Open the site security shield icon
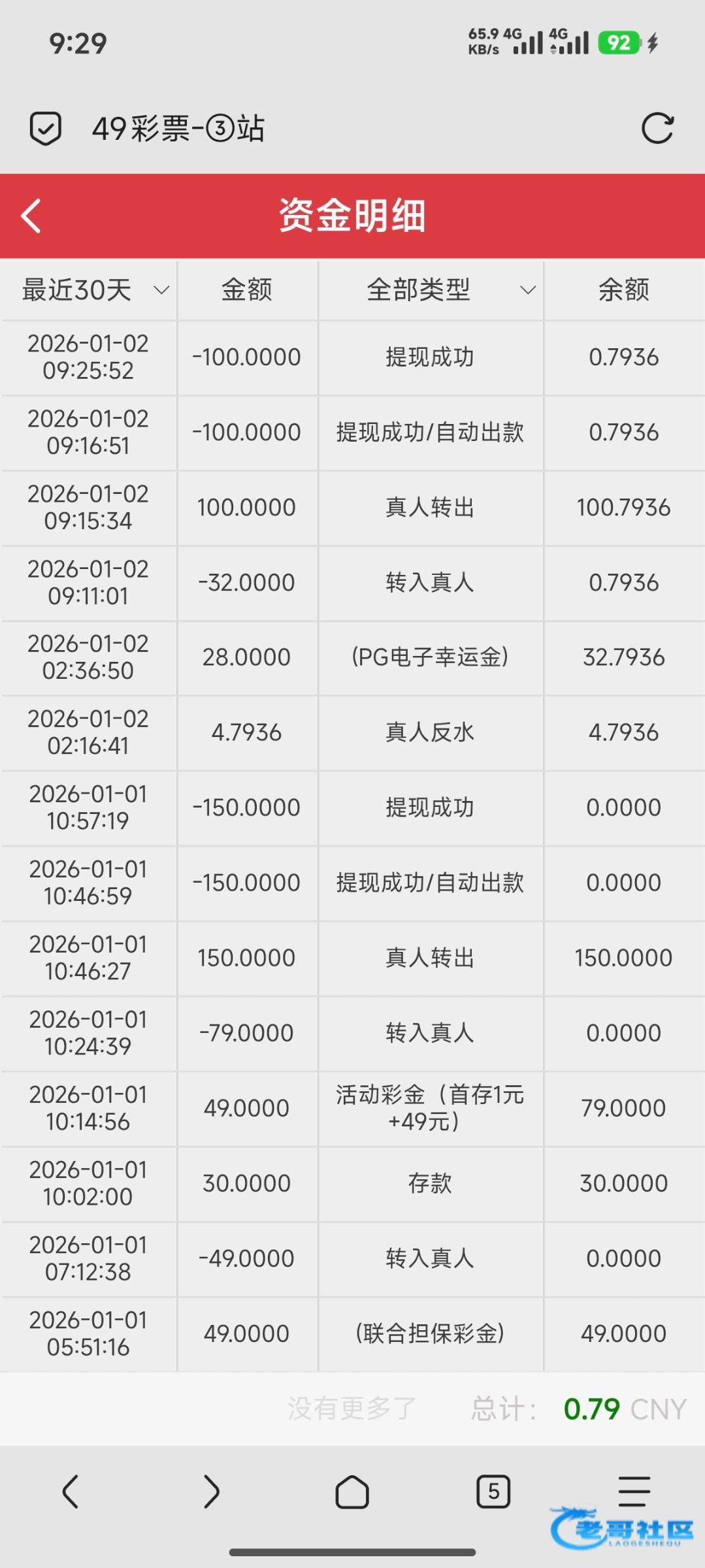Viewport: 705px width, 1568px height. (x=46, y=128)
